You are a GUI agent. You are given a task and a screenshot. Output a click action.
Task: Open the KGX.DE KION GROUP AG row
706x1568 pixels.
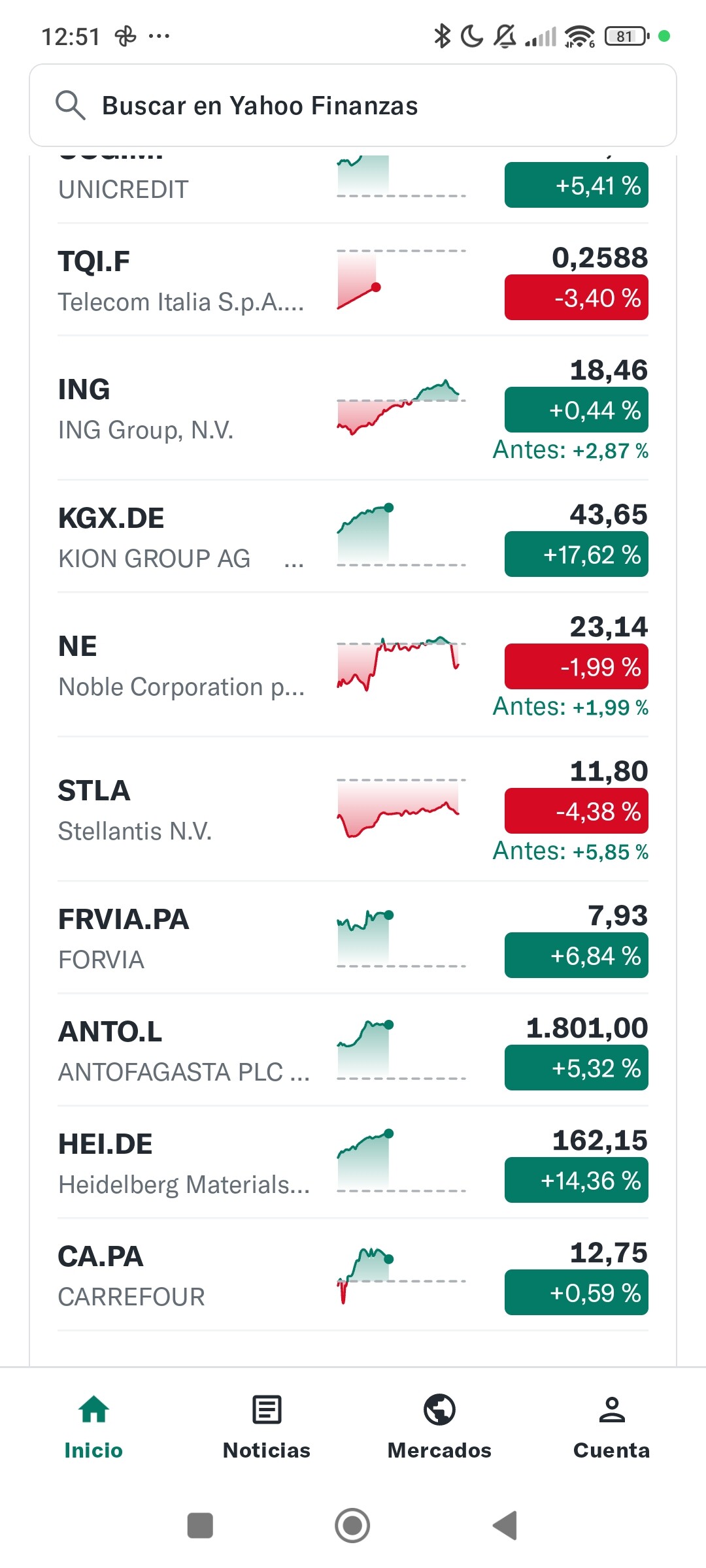click(x=353, y=536)
